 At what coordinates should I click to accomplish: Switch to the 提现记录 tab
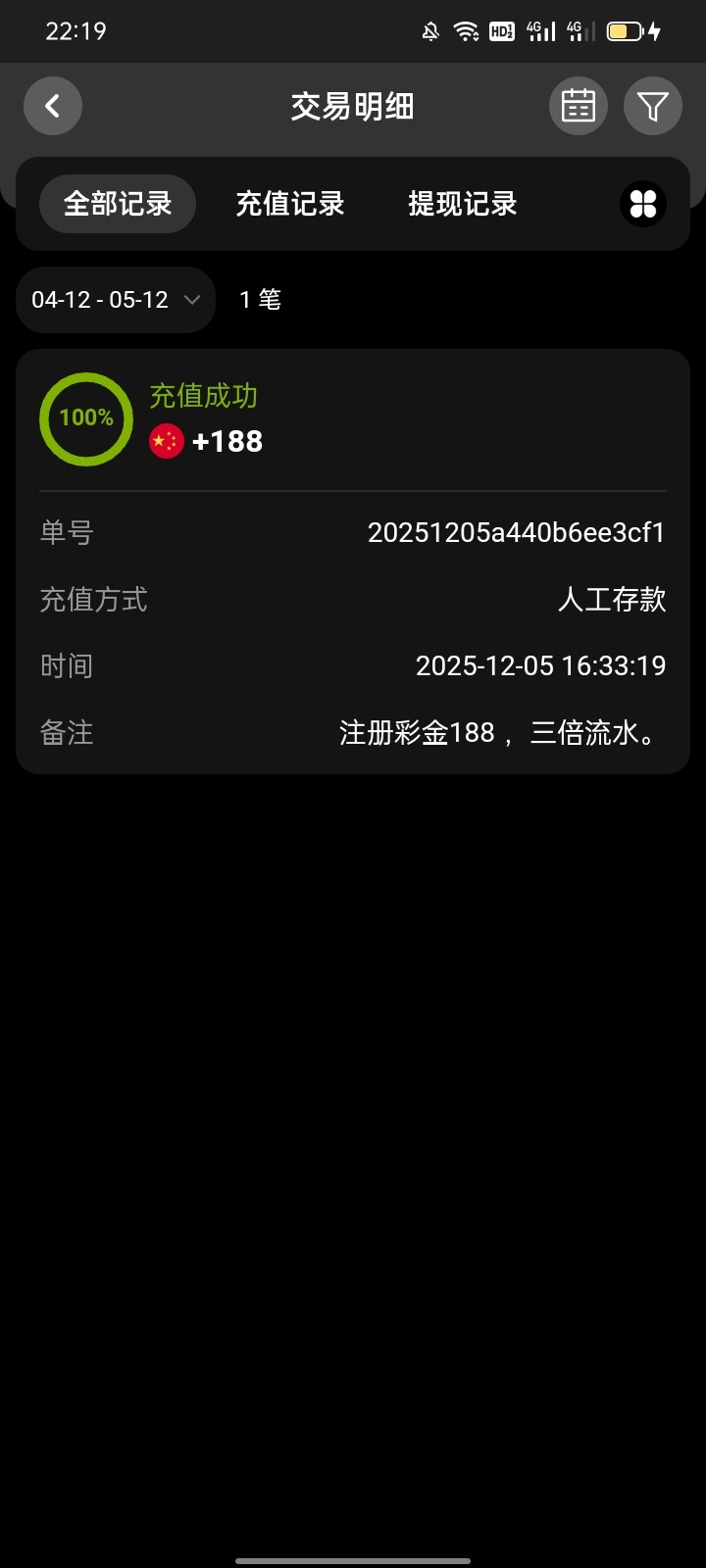point(463,204)
